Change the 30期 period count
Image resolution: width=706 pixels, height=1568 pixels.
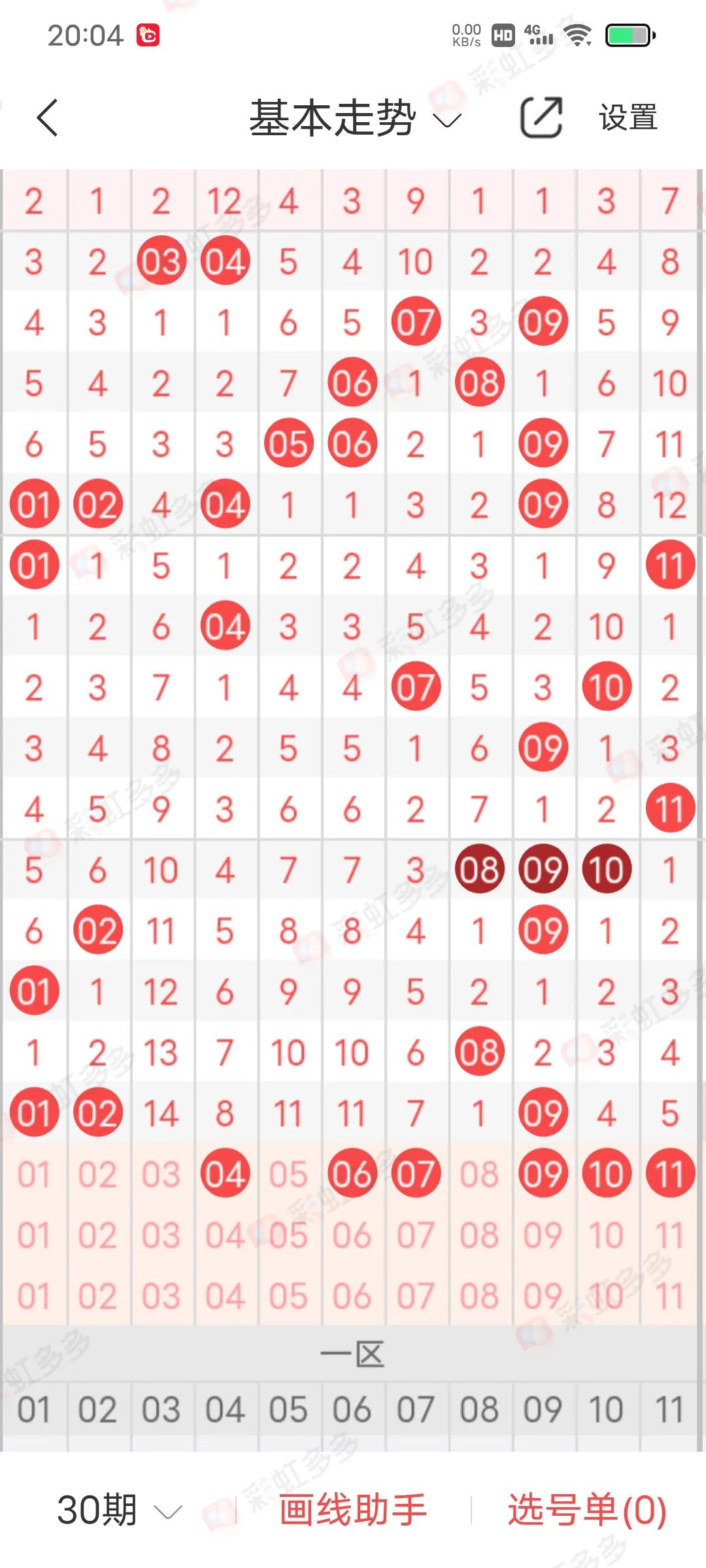click(x=119, y=1510)
